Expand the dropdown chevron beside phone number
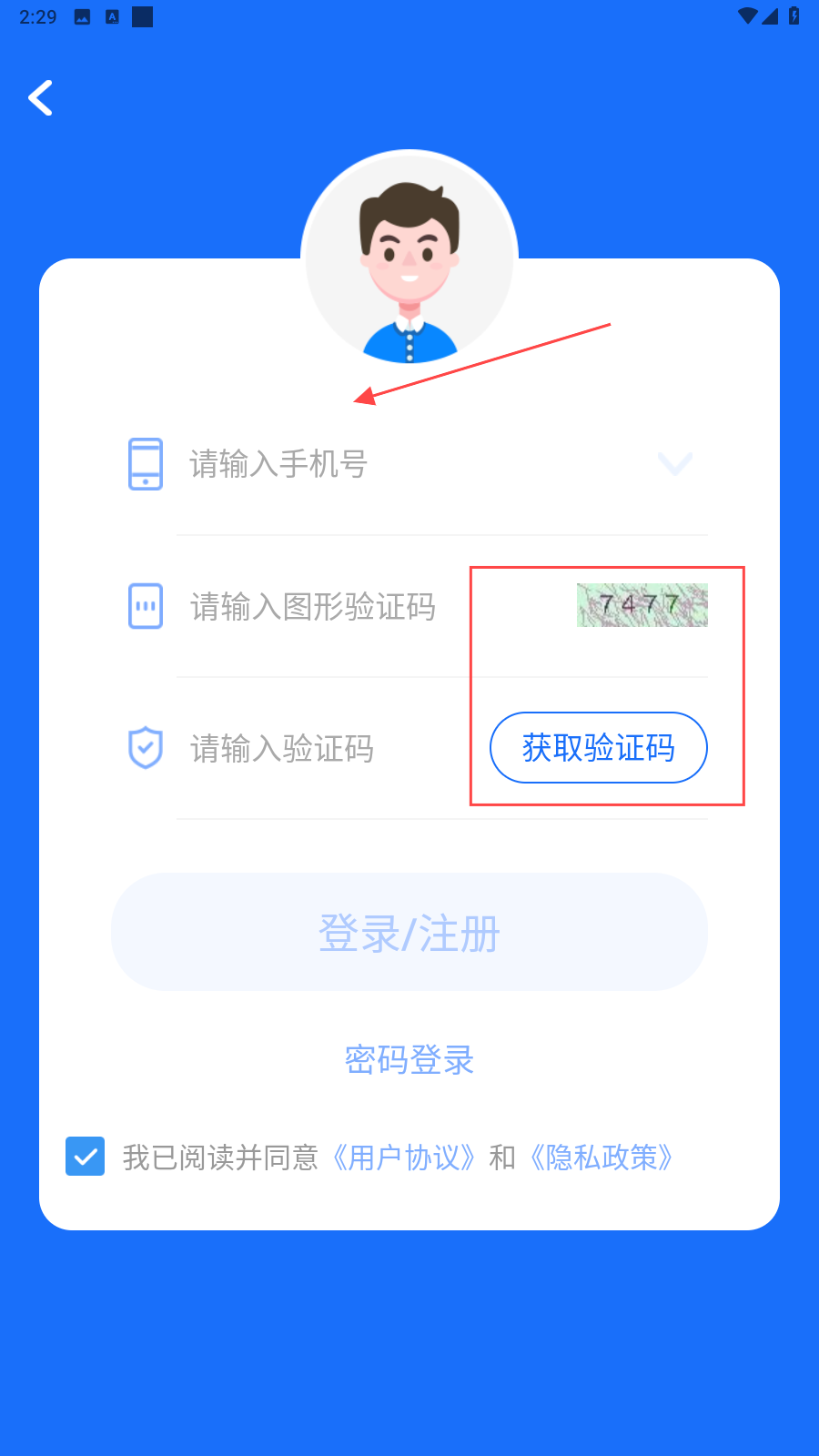 click(x=674, y=464)
